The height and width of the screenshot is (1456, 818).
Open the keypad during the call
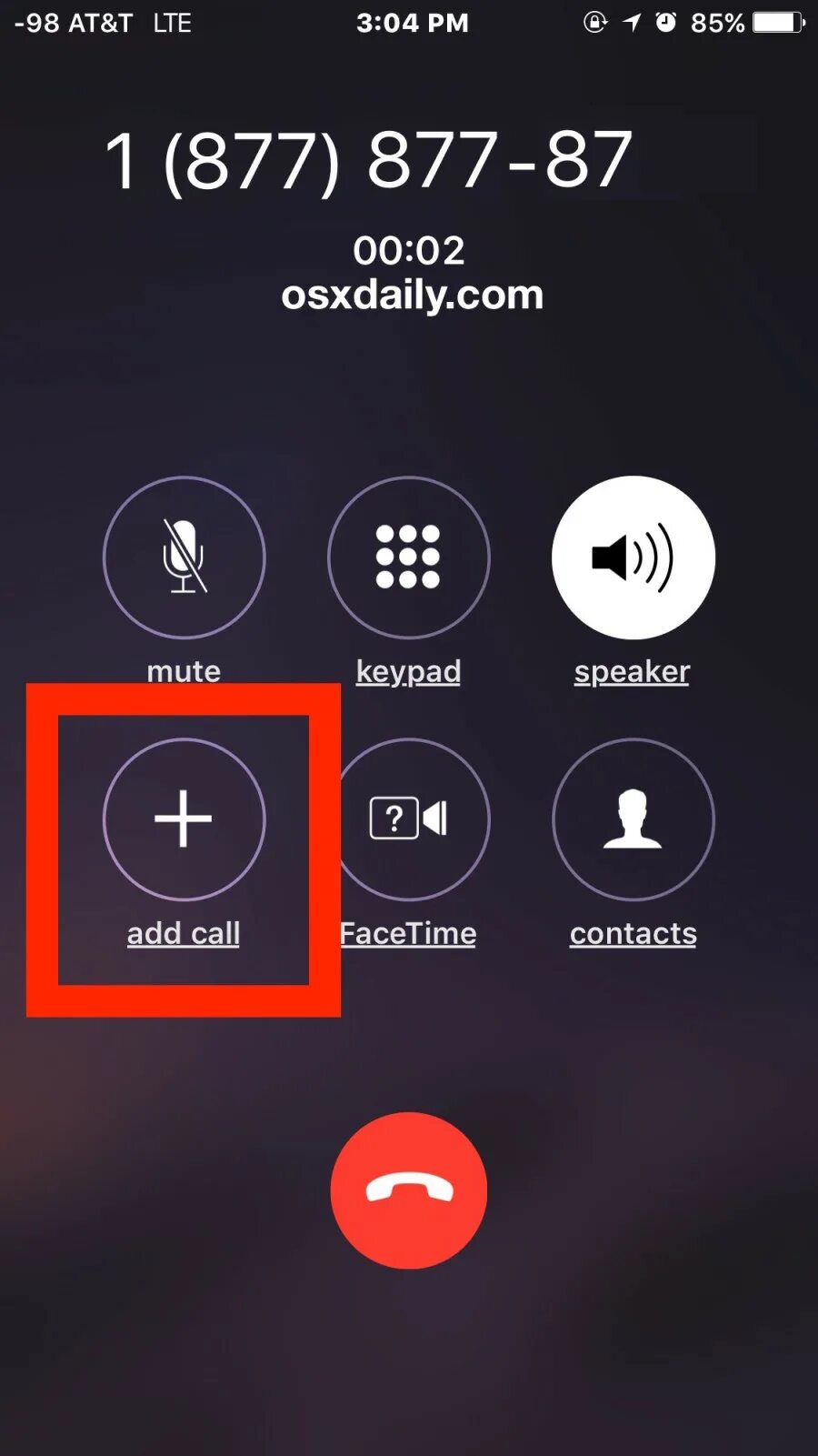(408, 557)
